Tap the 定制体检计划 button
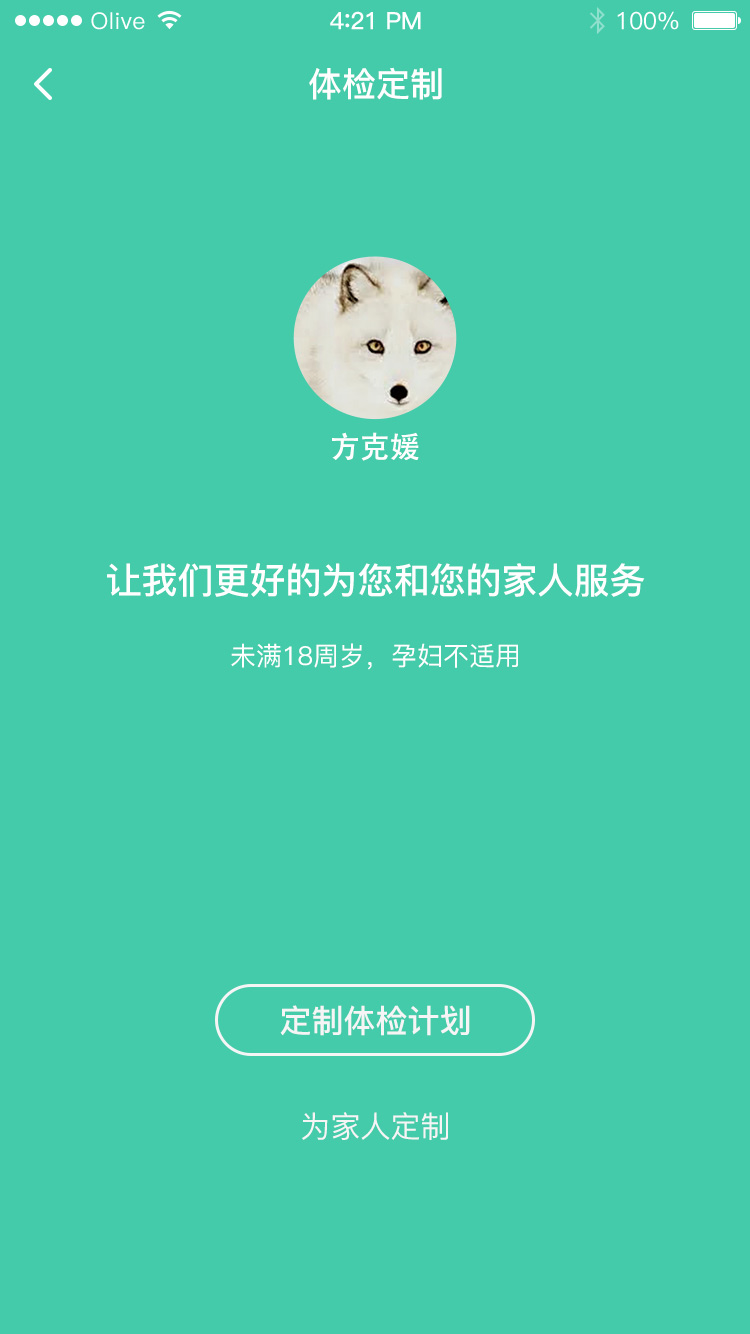Screen dimensions: 750x1334 click(375, 1020)
